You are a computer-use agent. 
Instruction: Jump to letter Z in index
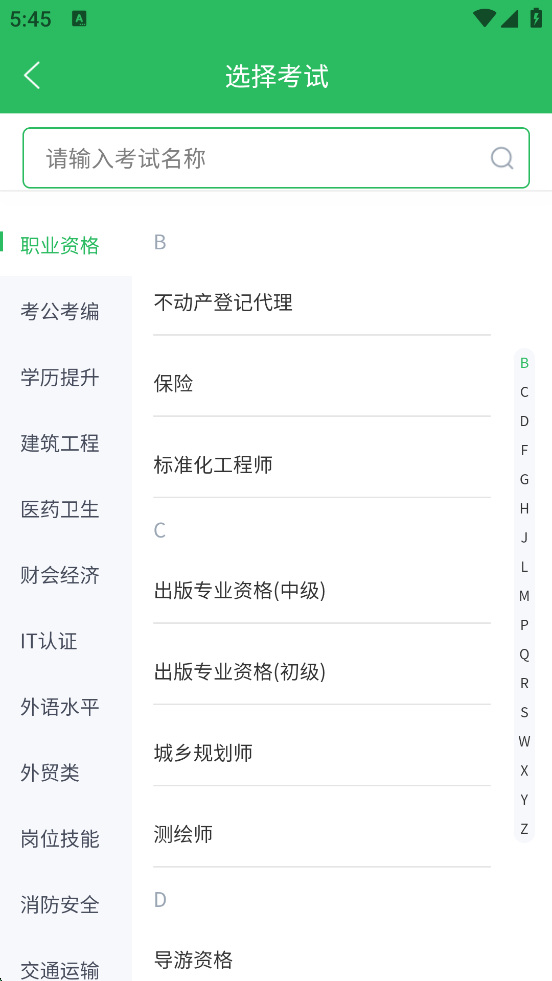[x=524, y=830]
